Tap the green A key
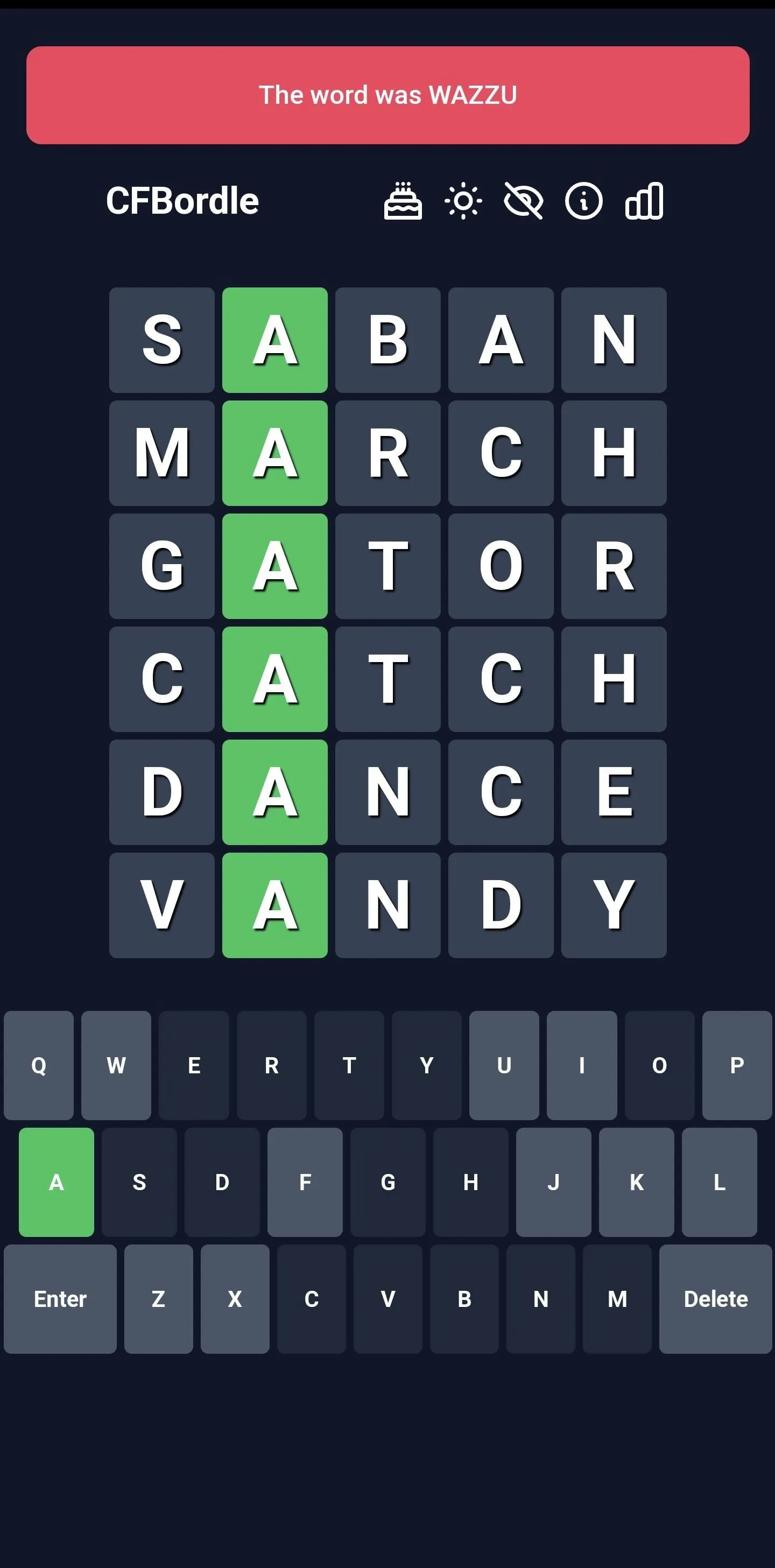Image resolution: width=775 pixels, height=1568 pixels. pyautogui.click(x=56, y=1182)
